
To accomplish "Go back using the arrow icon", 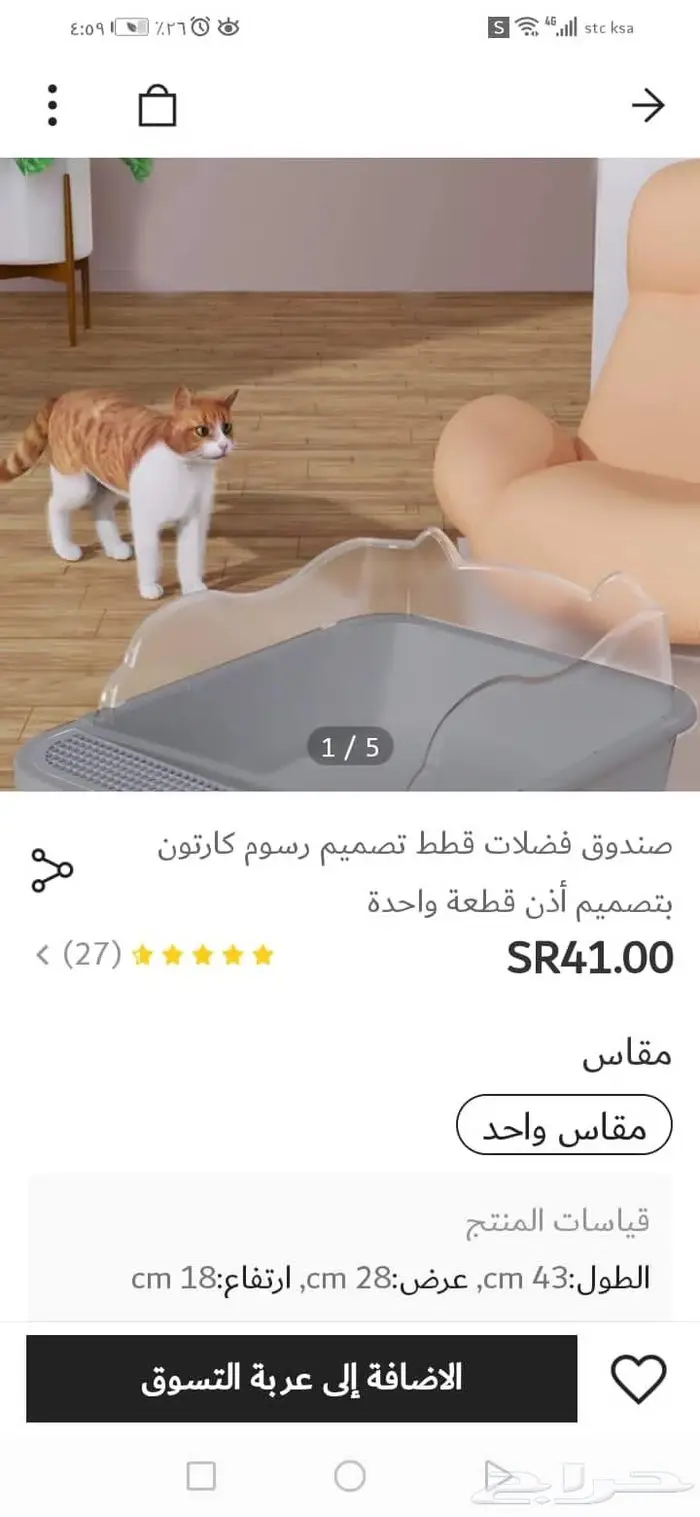I will (x=648, y=105).
